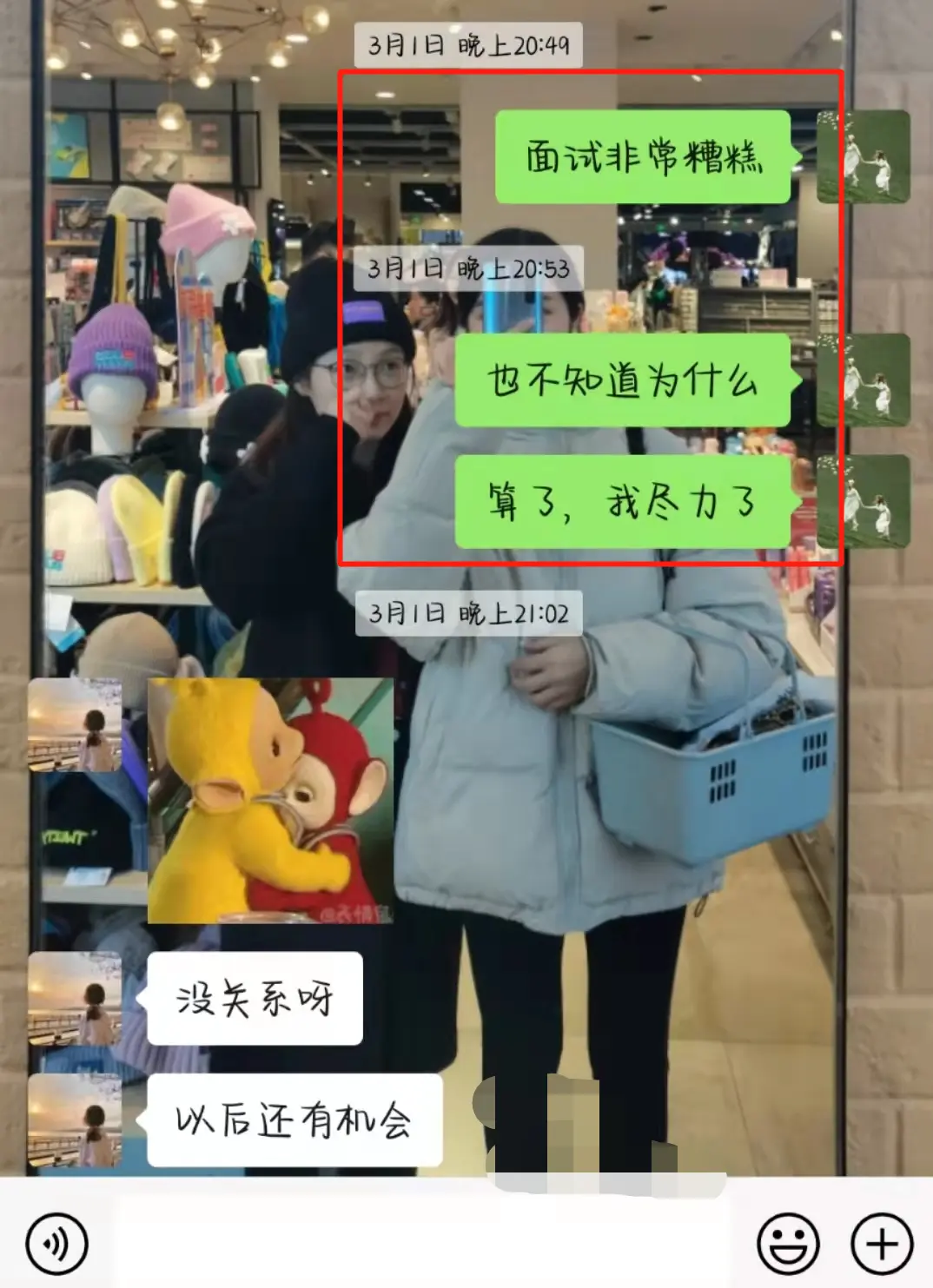Open the emoji sticker panel
The height and width of the screenshot is (1288, 933).
788,1244
